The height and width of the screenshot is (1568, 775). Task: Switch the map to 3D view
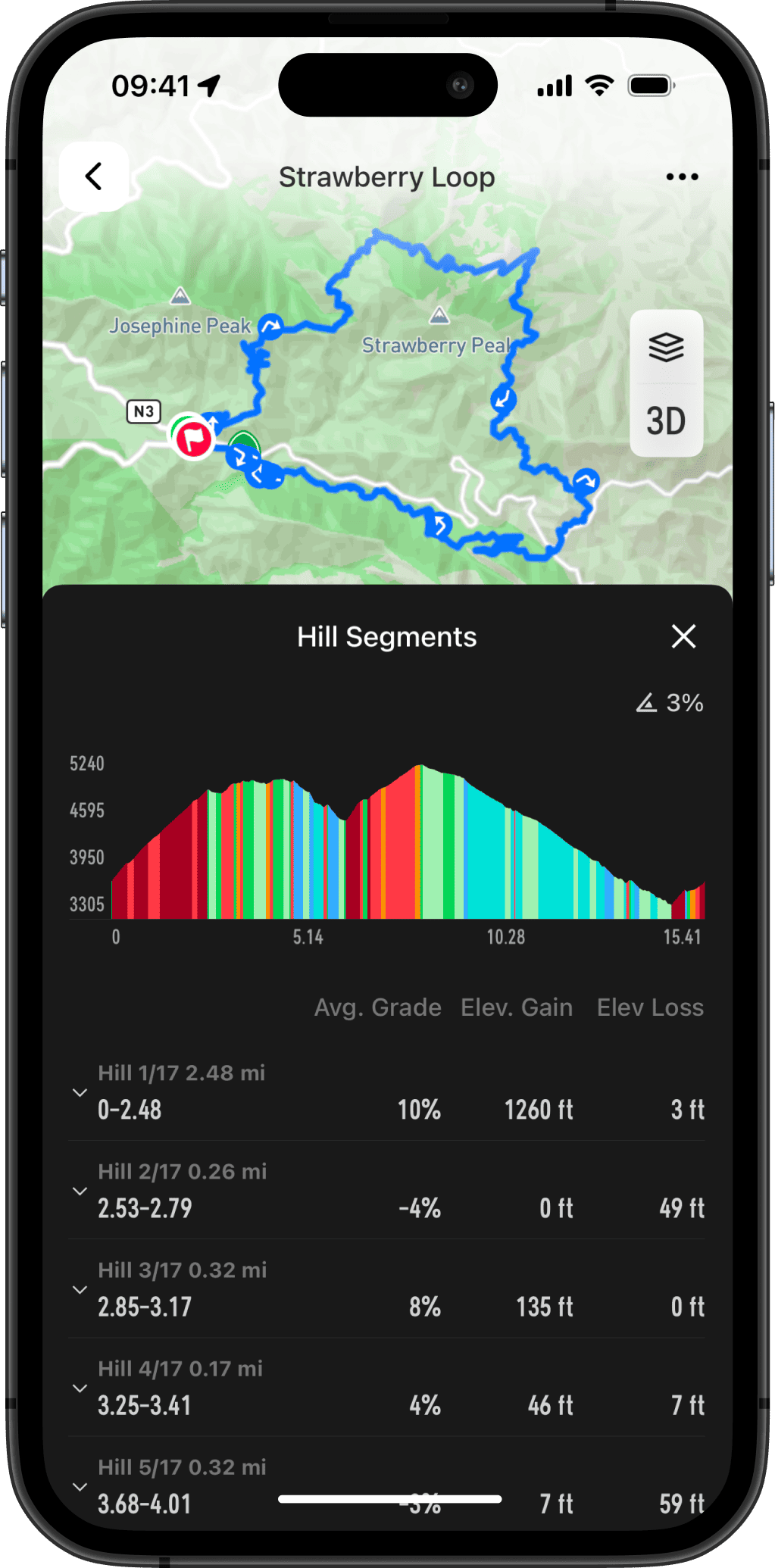pos(666,421)
